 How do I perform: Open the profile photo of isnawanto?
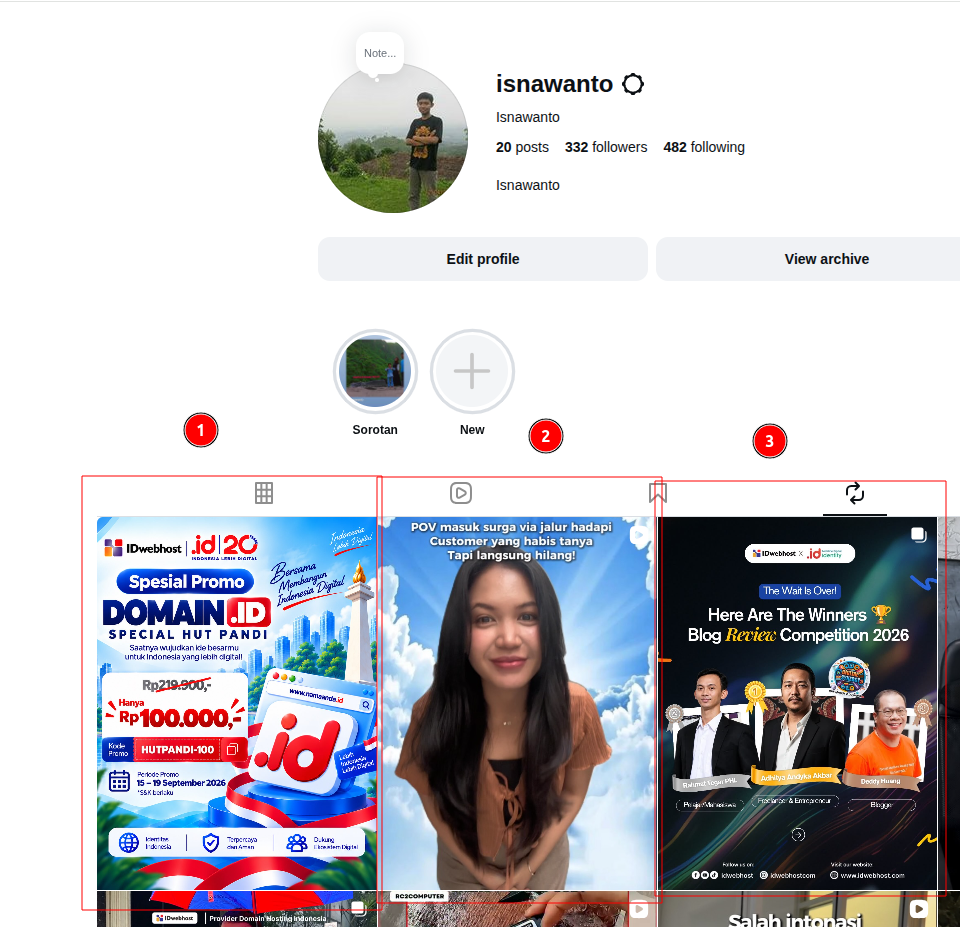[393, 138]
